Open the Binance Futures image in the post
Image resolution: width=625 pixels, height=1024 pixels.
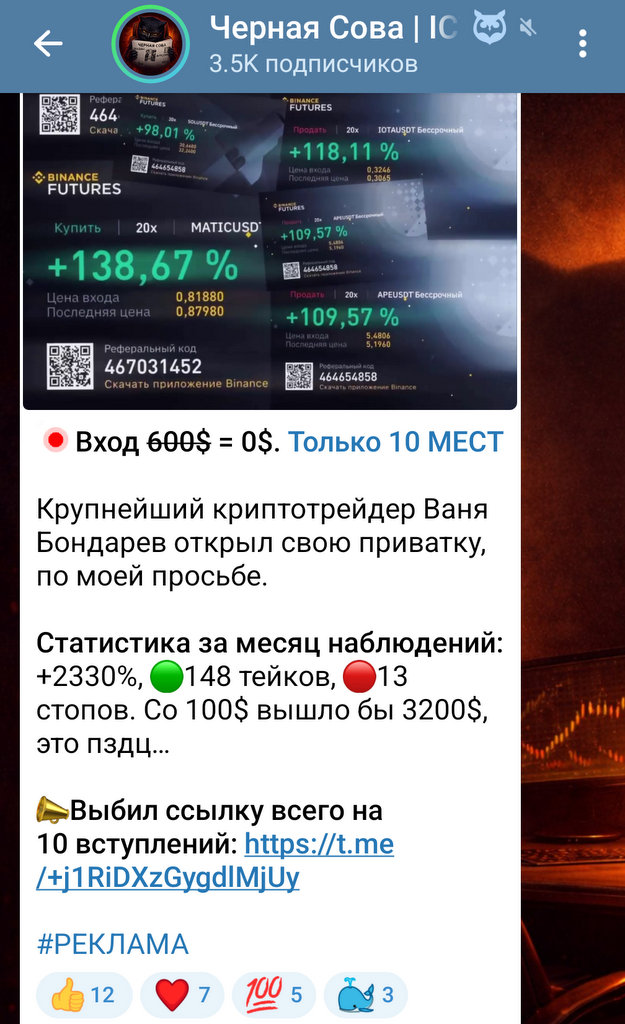270,250
